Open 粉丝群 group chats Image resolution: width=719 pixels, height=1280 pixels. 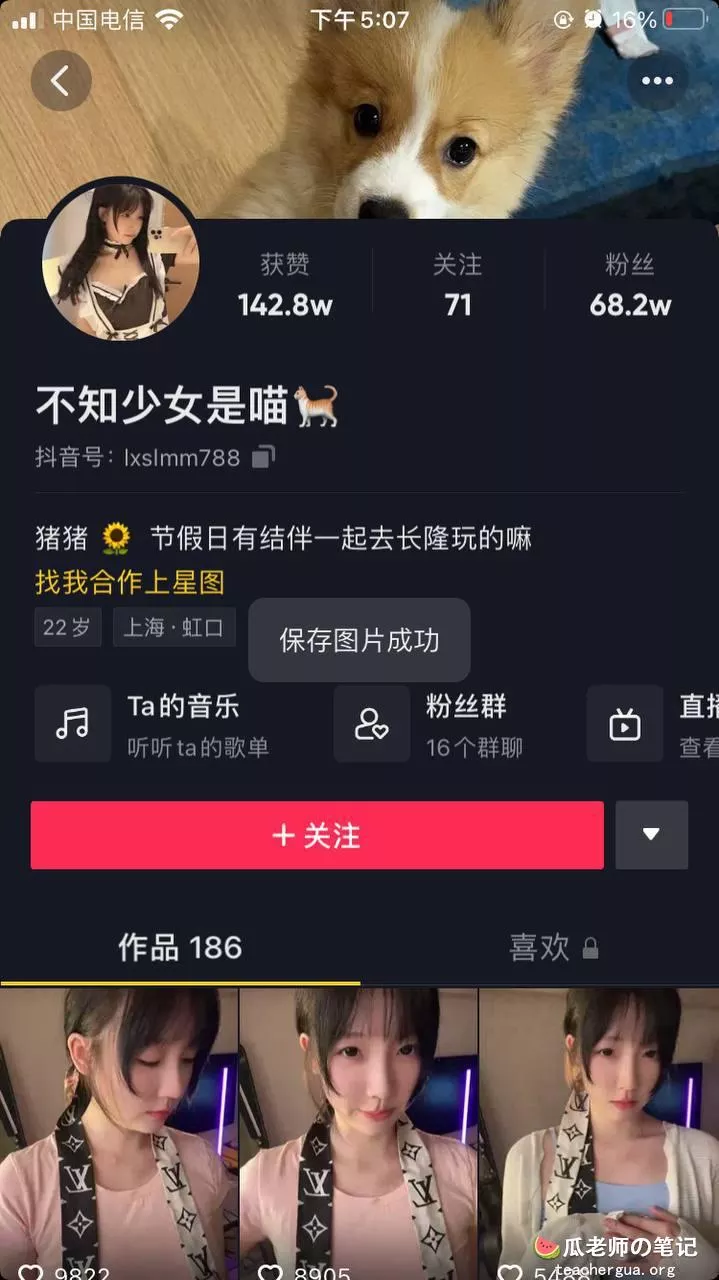[430, 724]
